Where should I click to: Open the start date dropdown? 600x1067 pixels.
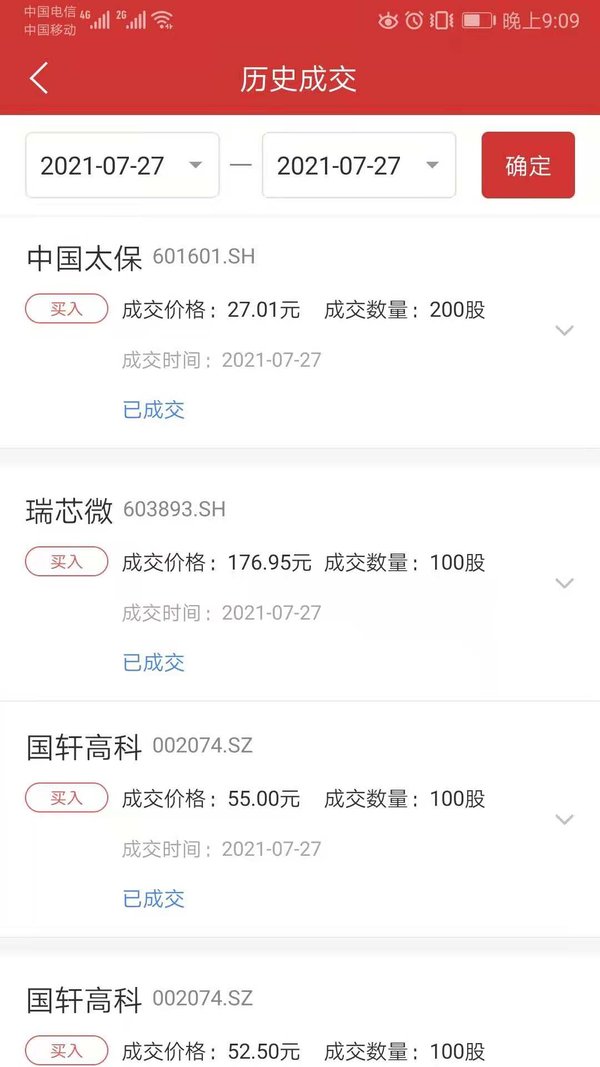point(122,165)
